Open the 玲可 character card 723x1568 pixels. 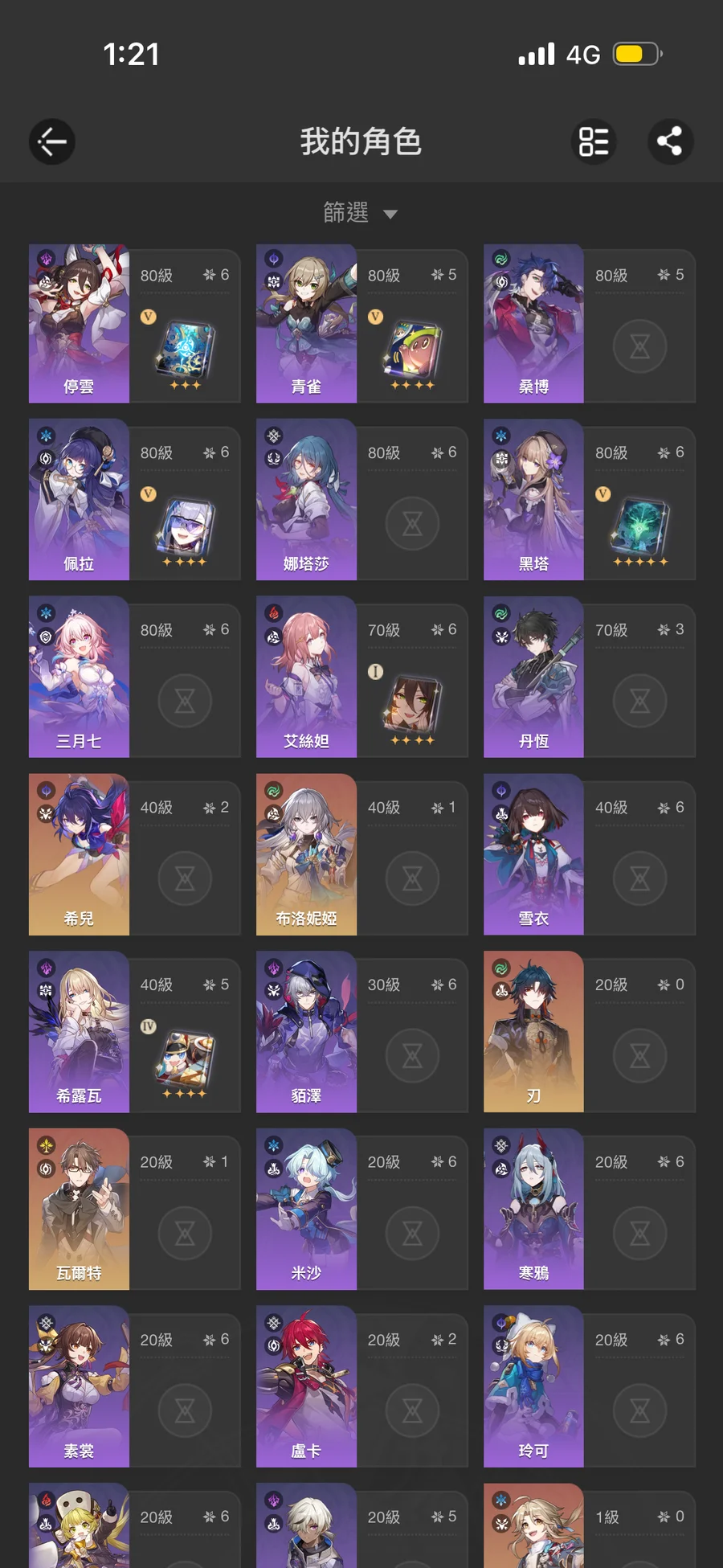(590, 1388)
